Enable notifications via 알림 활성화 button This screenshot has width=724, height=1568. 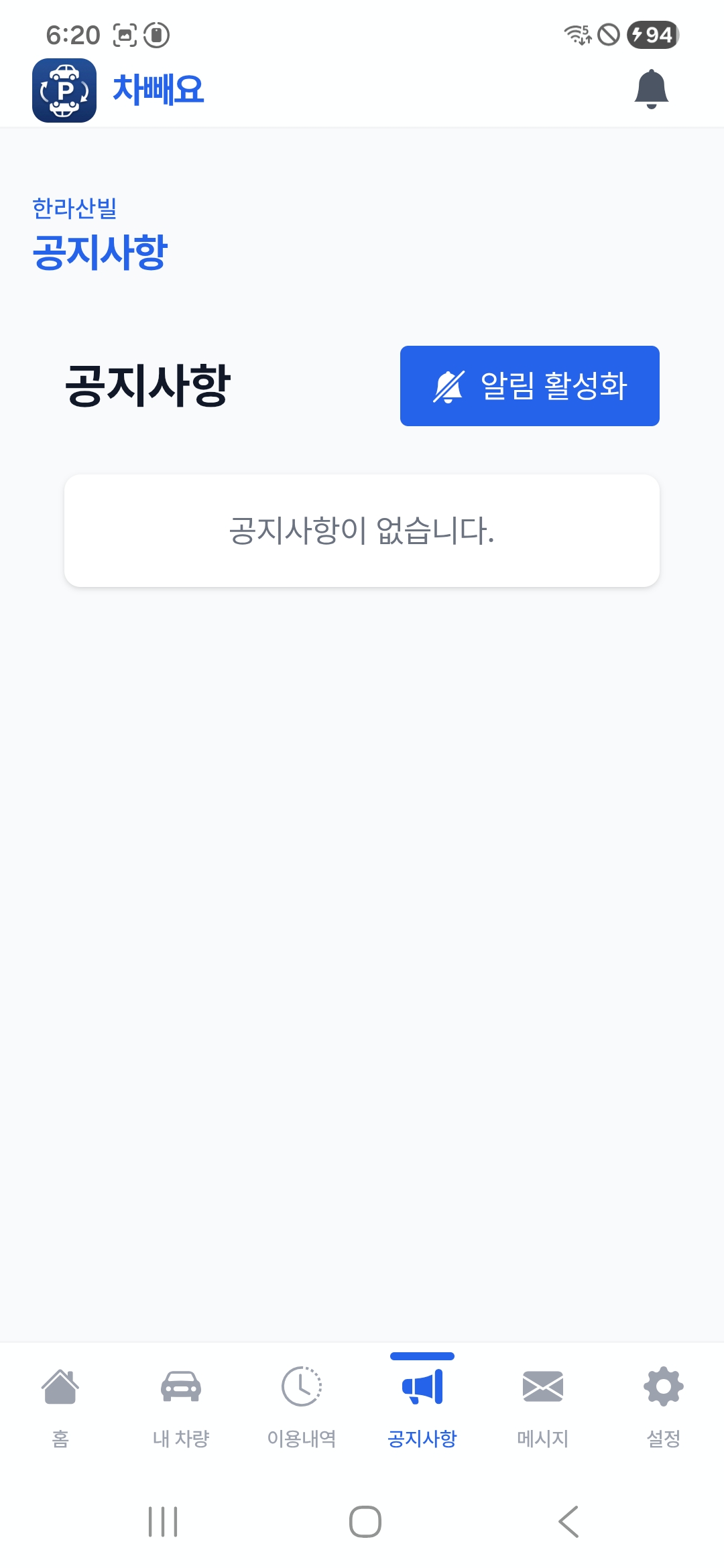click(x=529, y=385)
